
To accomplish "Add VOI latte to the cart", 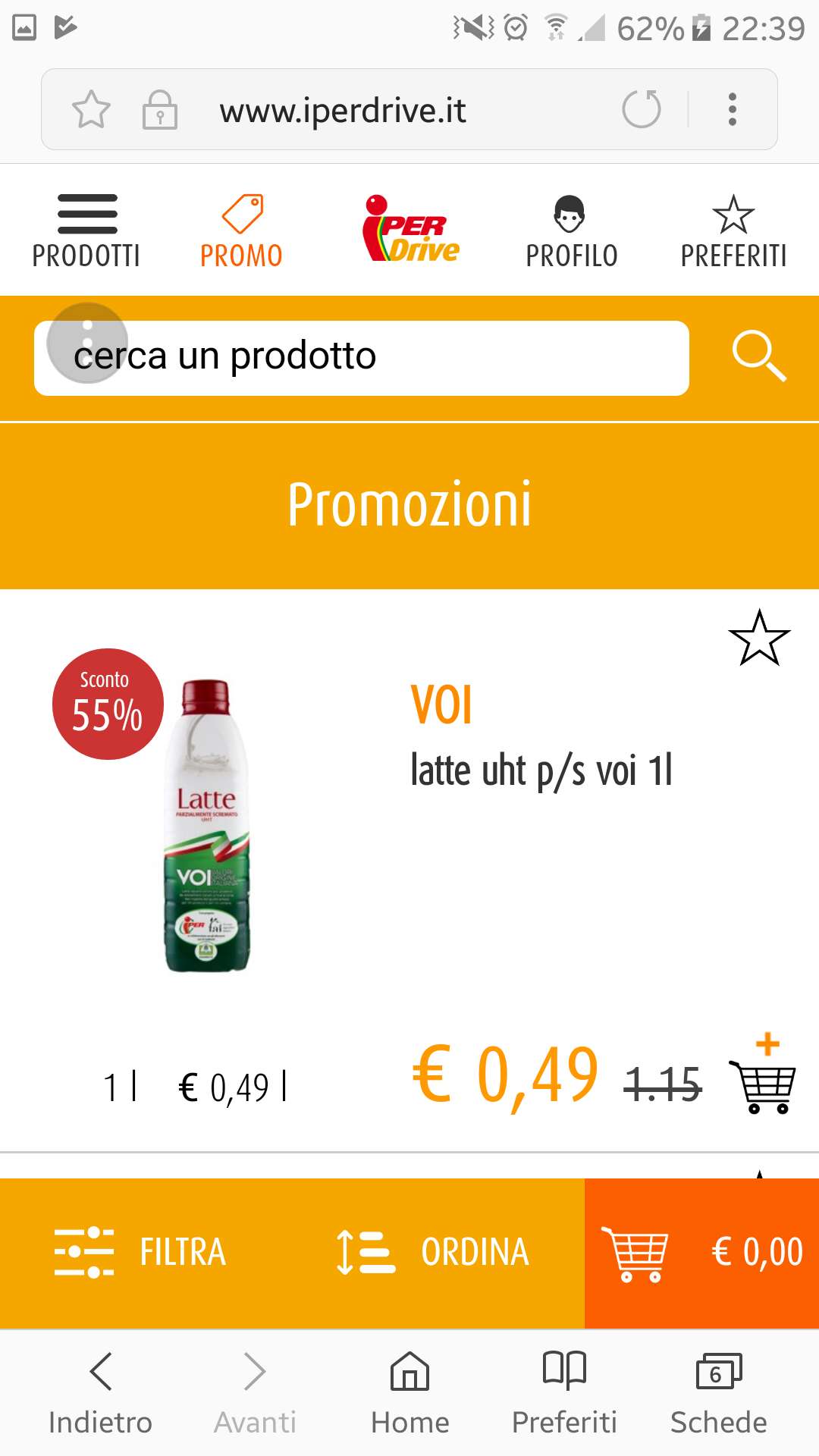I will [x=763, y=1075].
